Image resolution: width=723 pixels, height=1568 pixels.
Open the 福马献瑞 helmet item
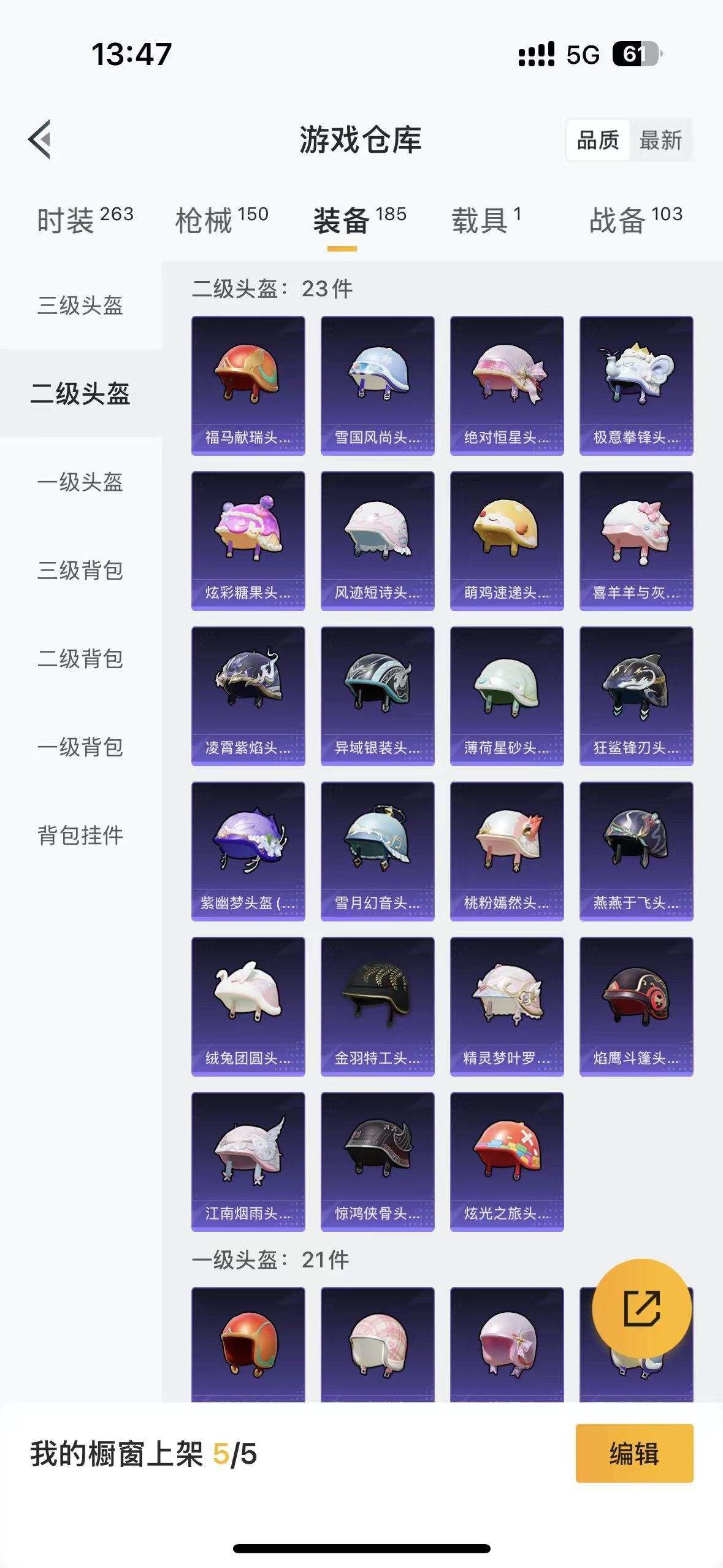pos(248,385)
